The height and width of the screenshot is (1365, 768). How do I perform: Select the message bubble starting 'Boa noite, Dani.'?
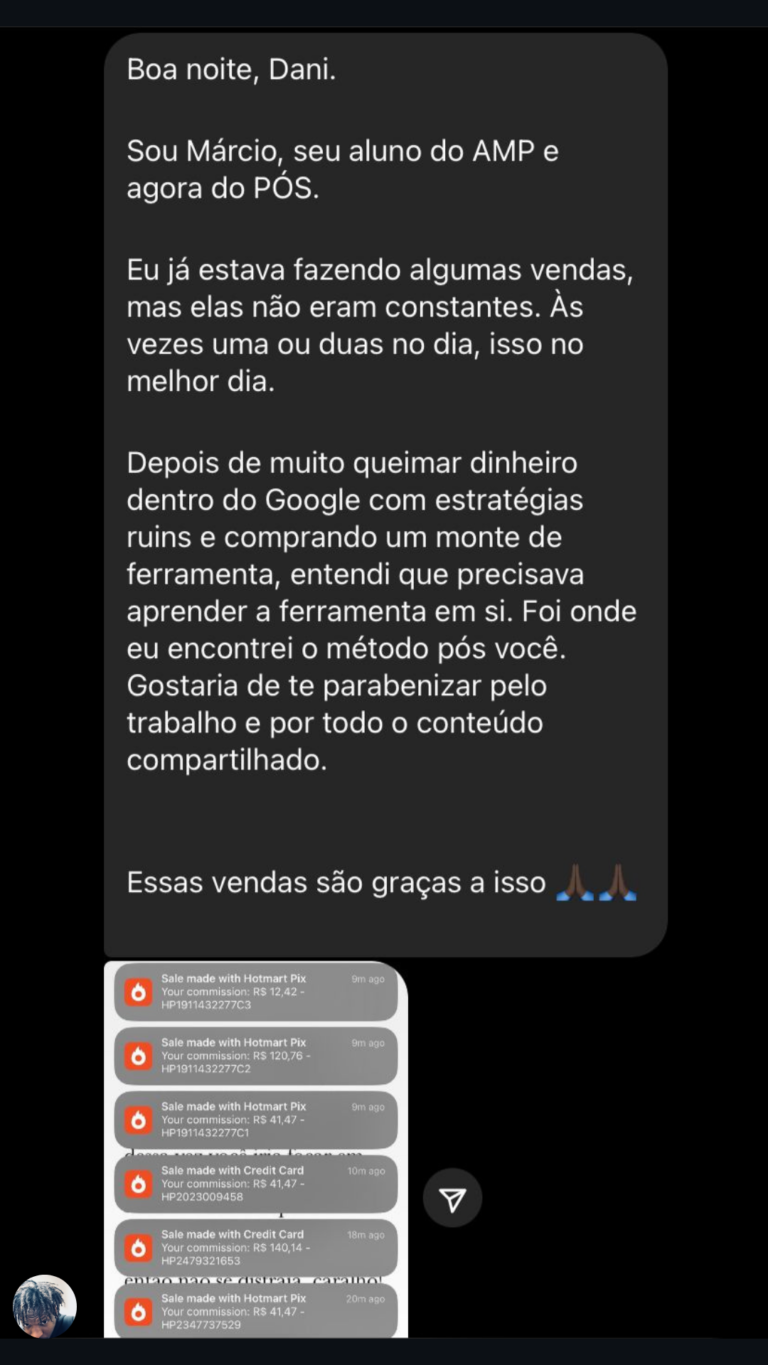(x=383, y=490)
